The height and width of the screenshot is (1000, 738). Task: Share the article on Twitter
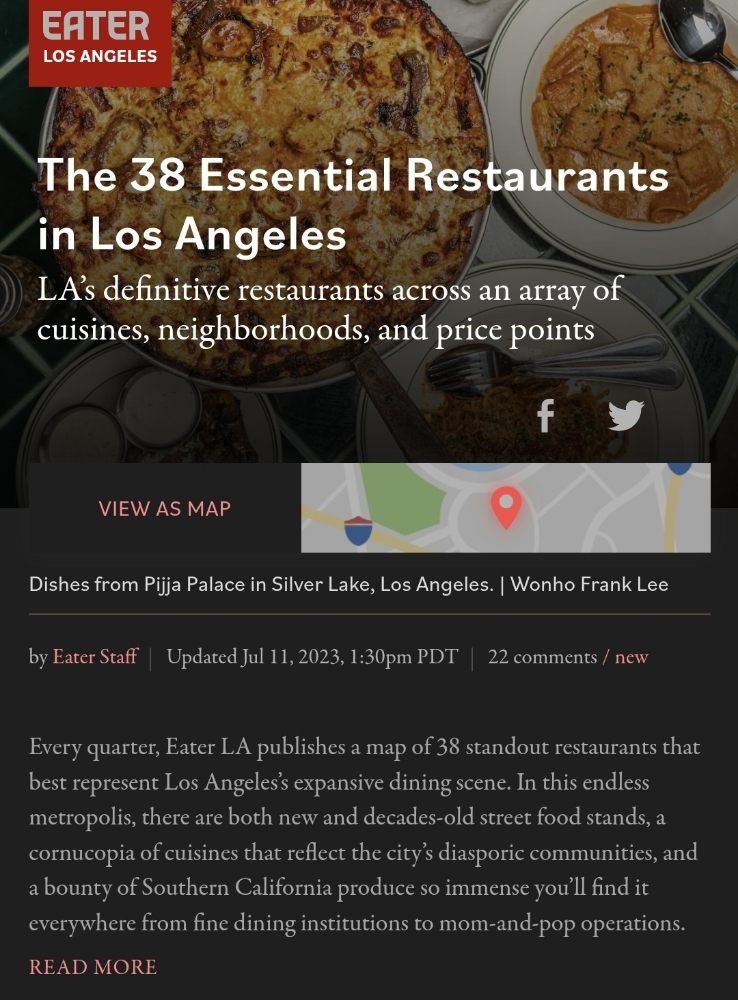[x=626, y=415]
